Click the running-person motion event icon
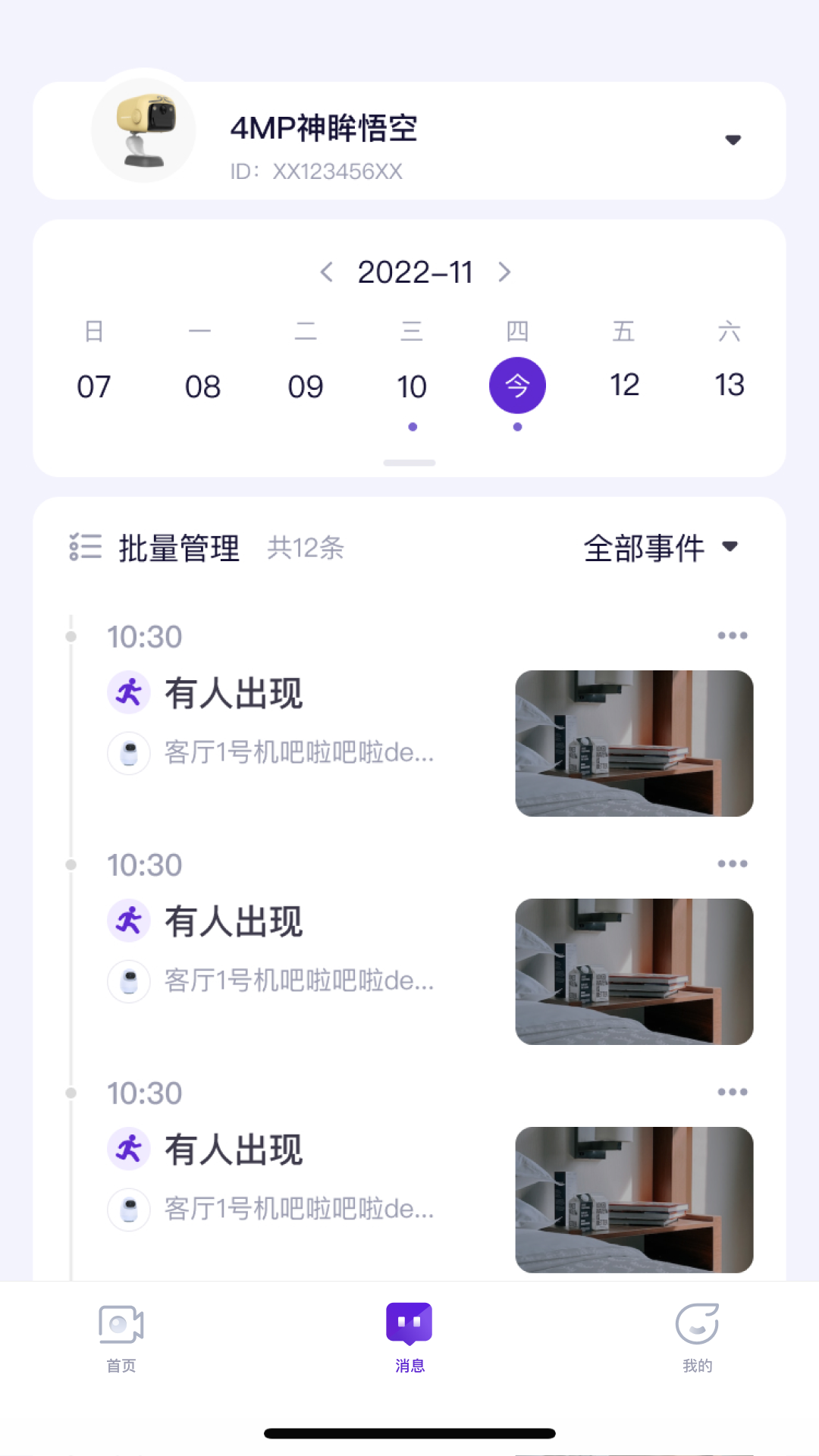Screen dimensions: 819x1456 129,692
